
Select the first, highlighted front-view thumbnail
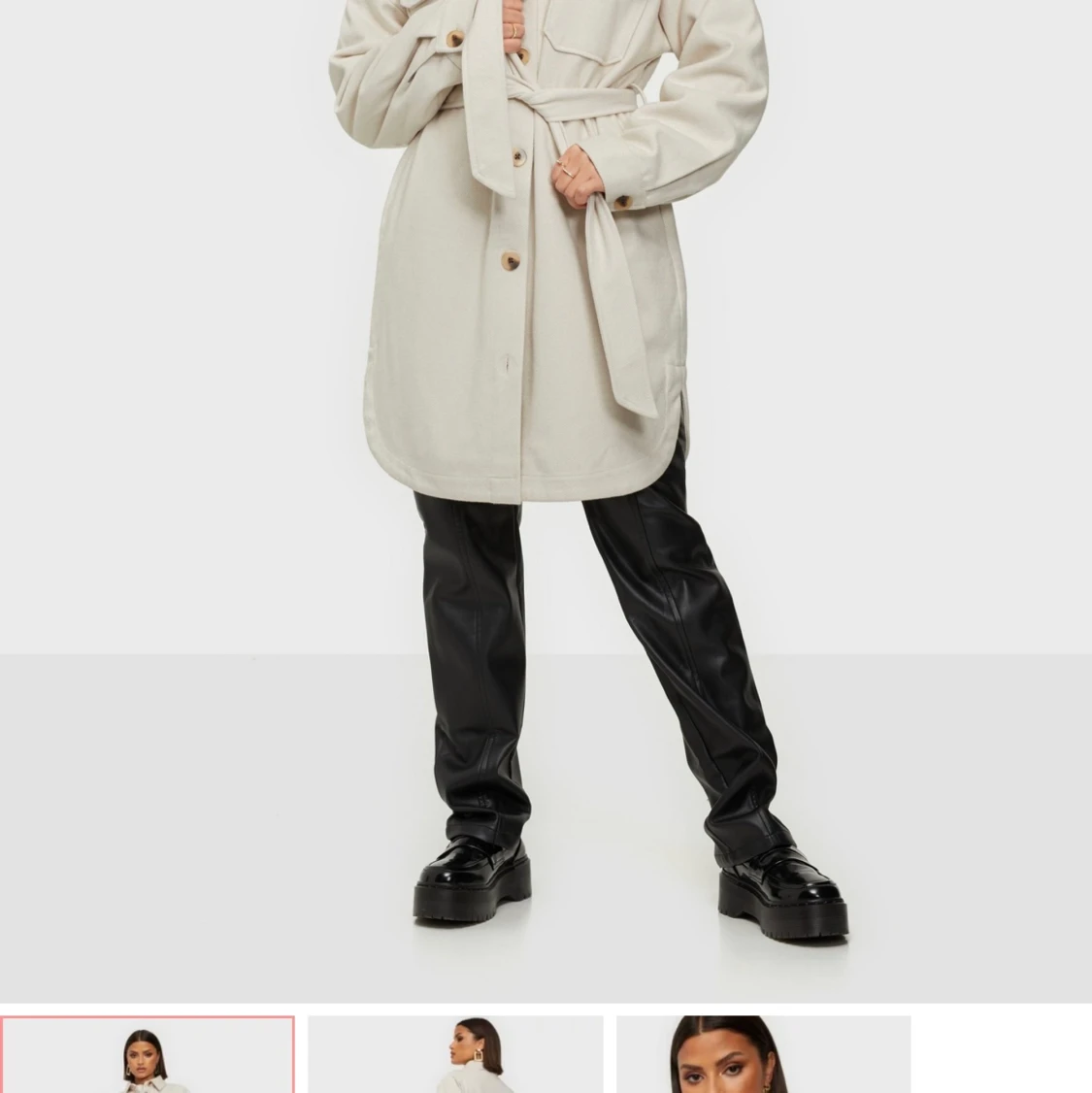tap(148, 1056)
